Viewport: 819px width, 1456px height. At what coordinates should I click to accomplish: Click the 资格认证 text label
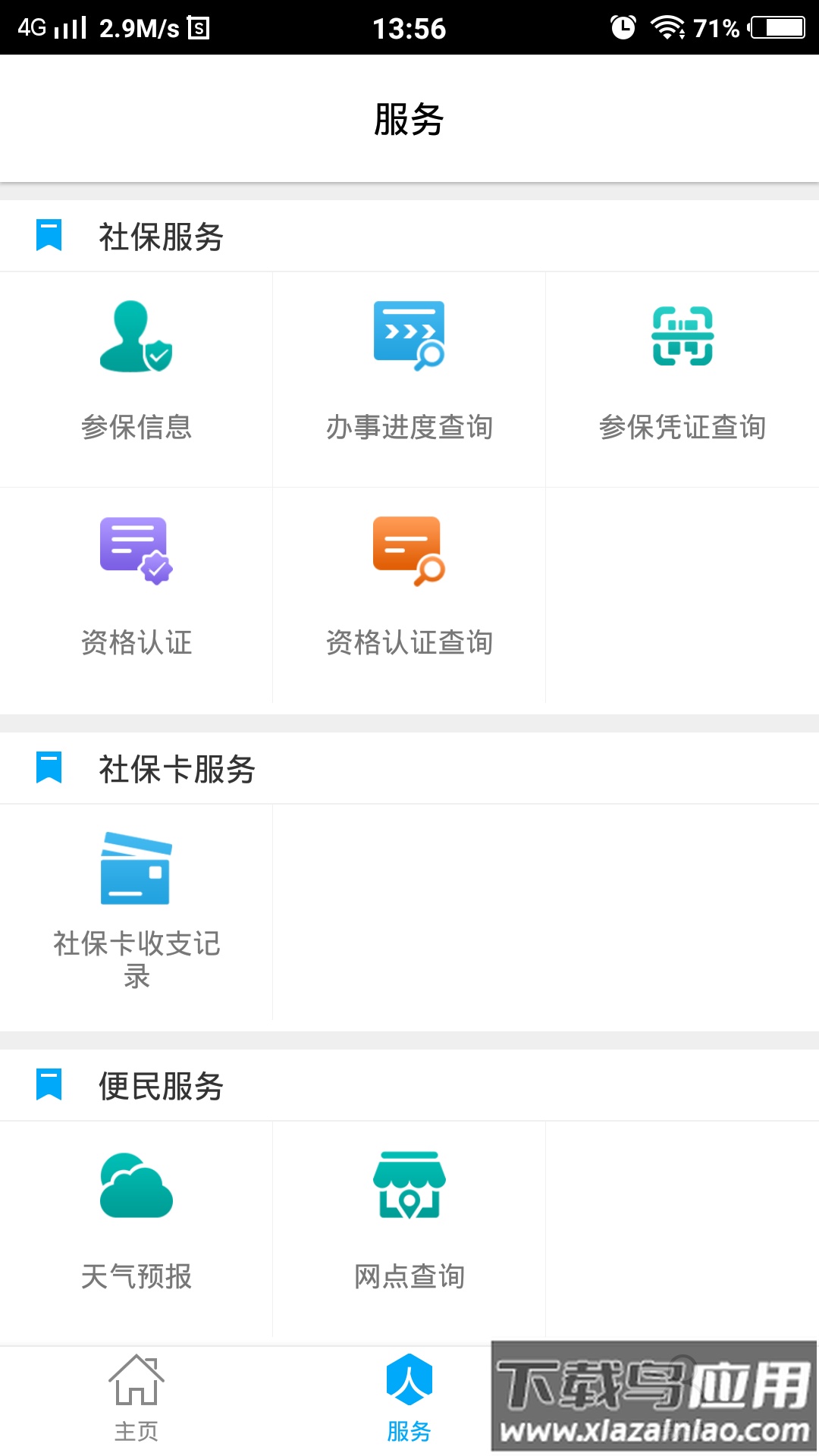click(x=136, y=643)
